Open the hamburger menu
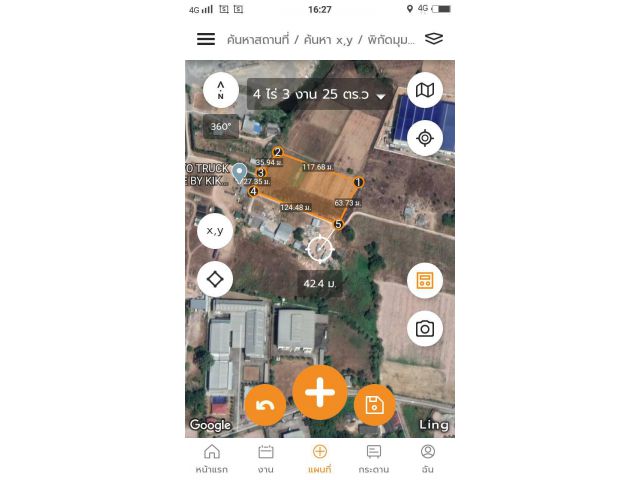Image resolution: width=640 pixels, height=480 pixels. [x=206, y=39]
